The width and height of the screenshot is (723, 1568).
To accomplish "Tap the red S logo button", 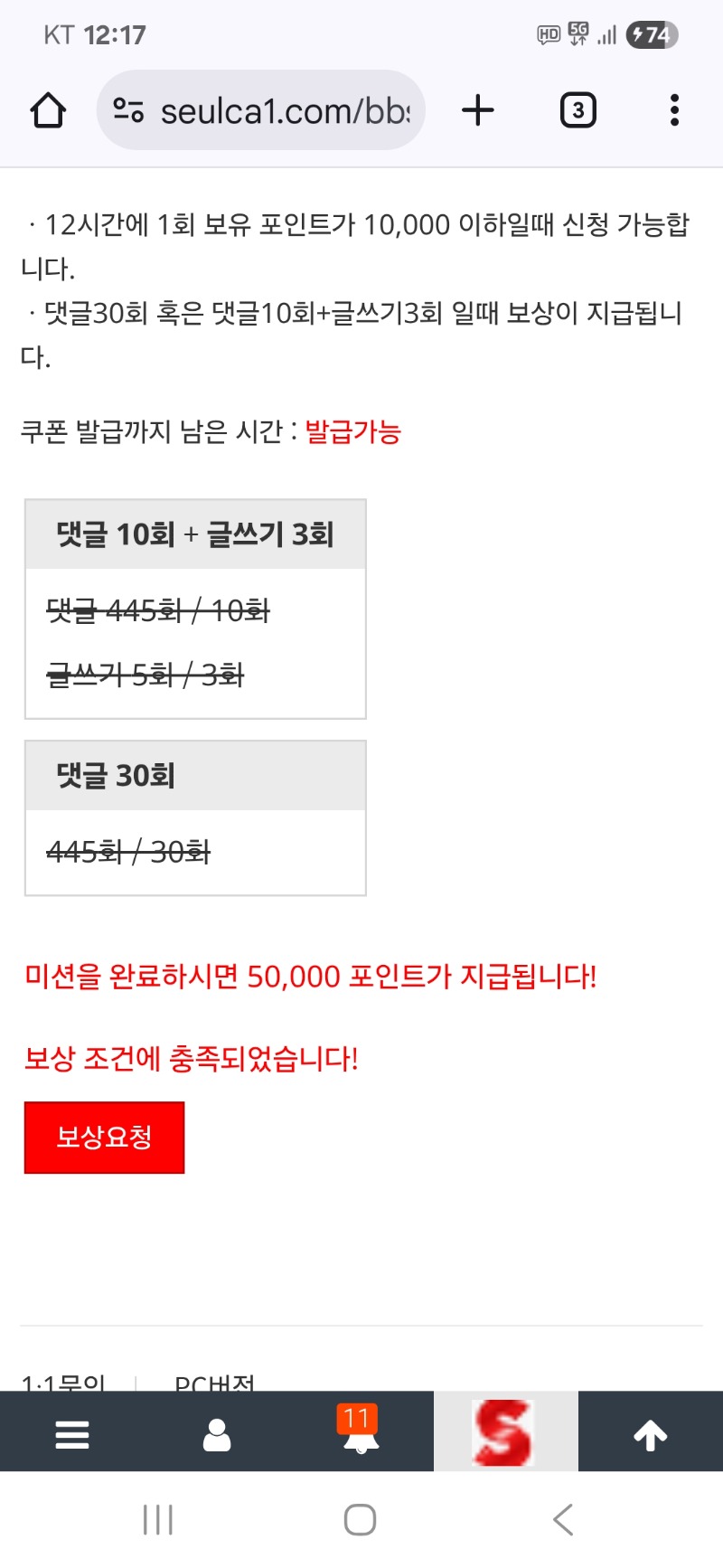I will 505,1431.
